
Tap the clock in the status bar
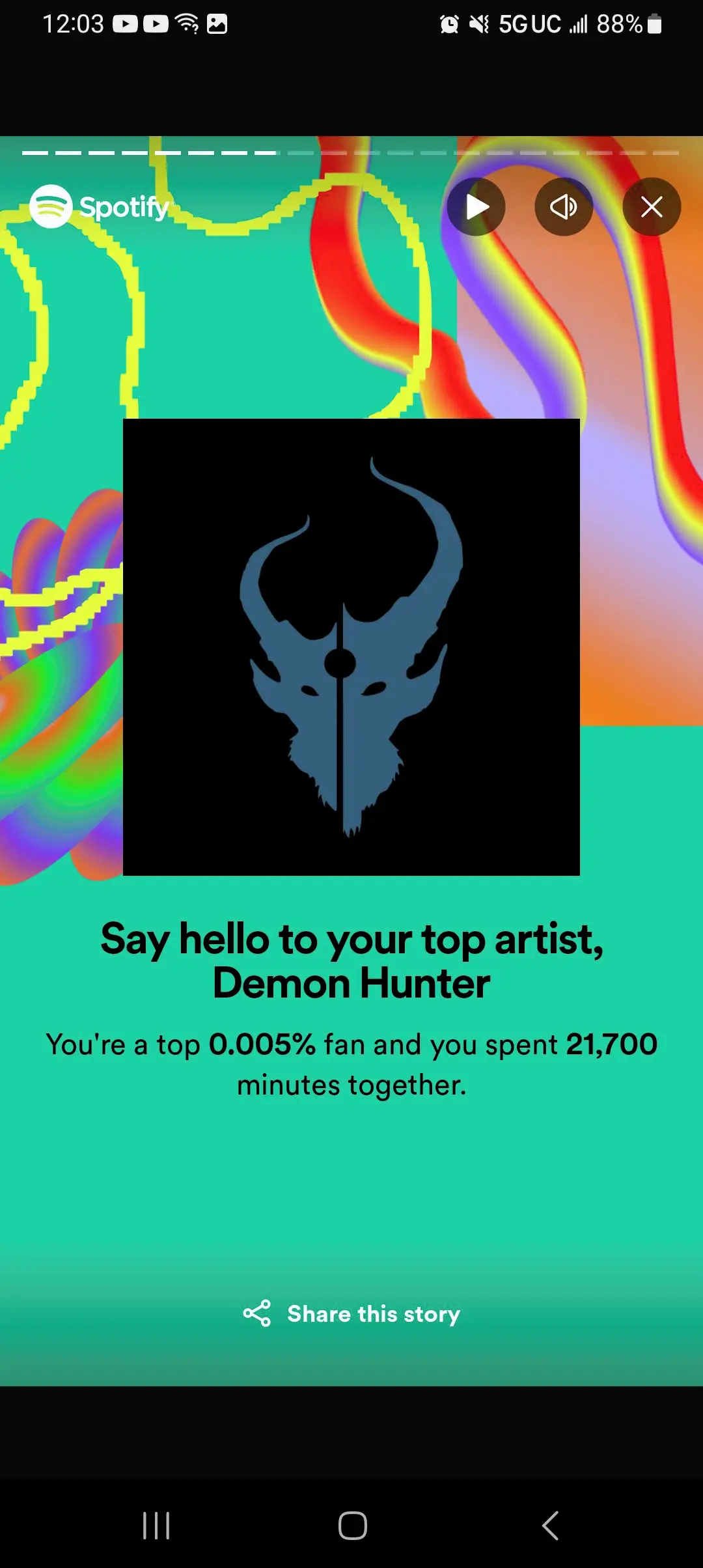pyautogui.click(x=74, y=23)
